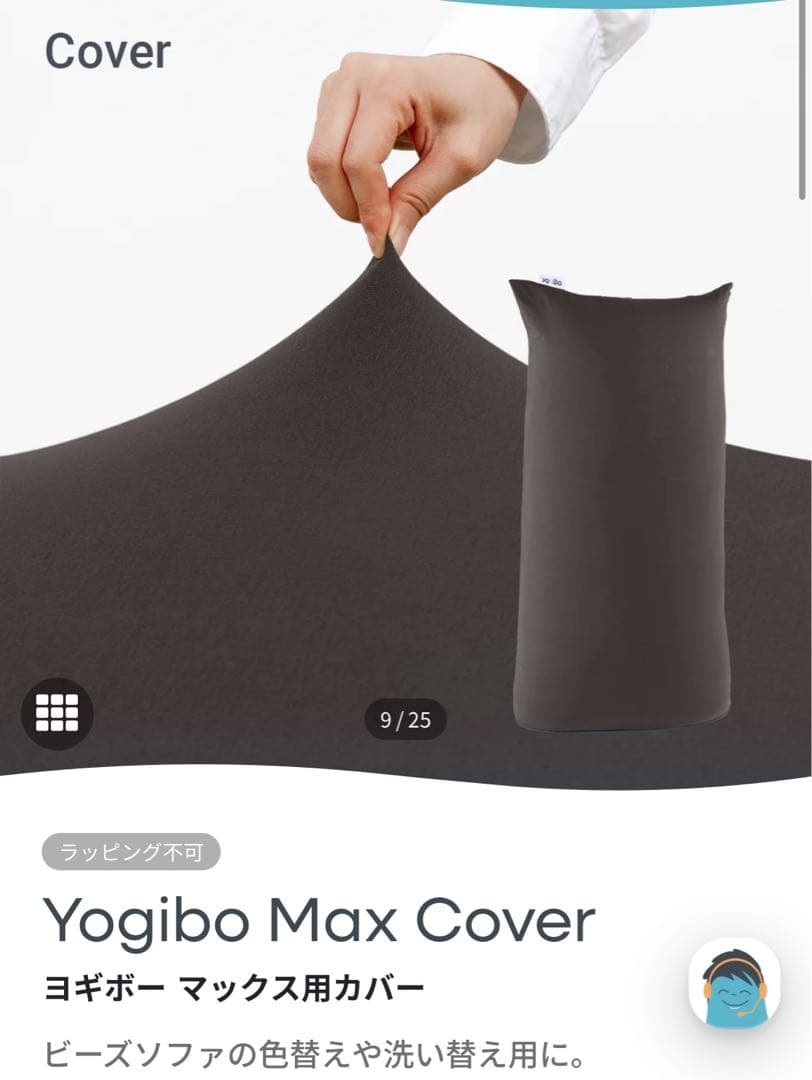Tap the grid icon to browse all photos
Viewport: 812px width, 1080px height.
coord(58,715)
